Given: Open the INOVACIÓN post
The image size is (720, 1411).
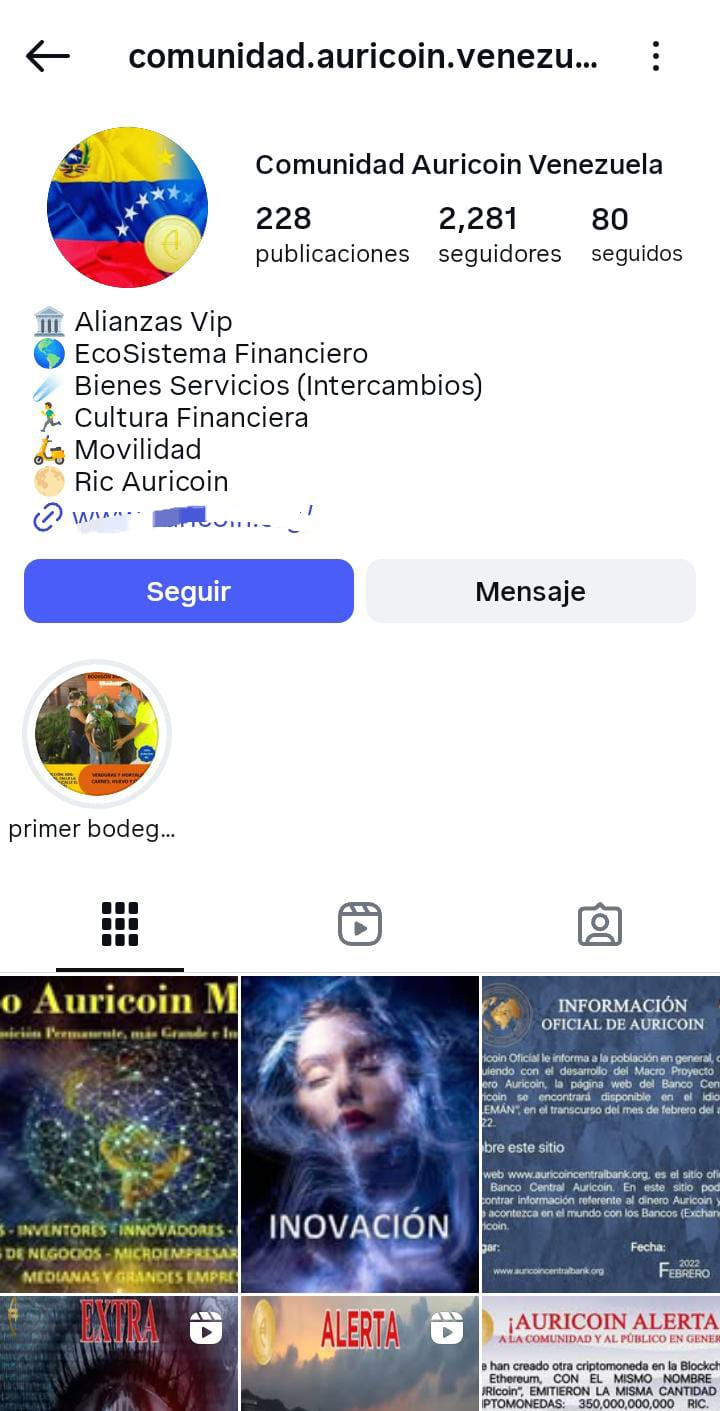Looking at the screenshot, I should [x=360, y=1134].
